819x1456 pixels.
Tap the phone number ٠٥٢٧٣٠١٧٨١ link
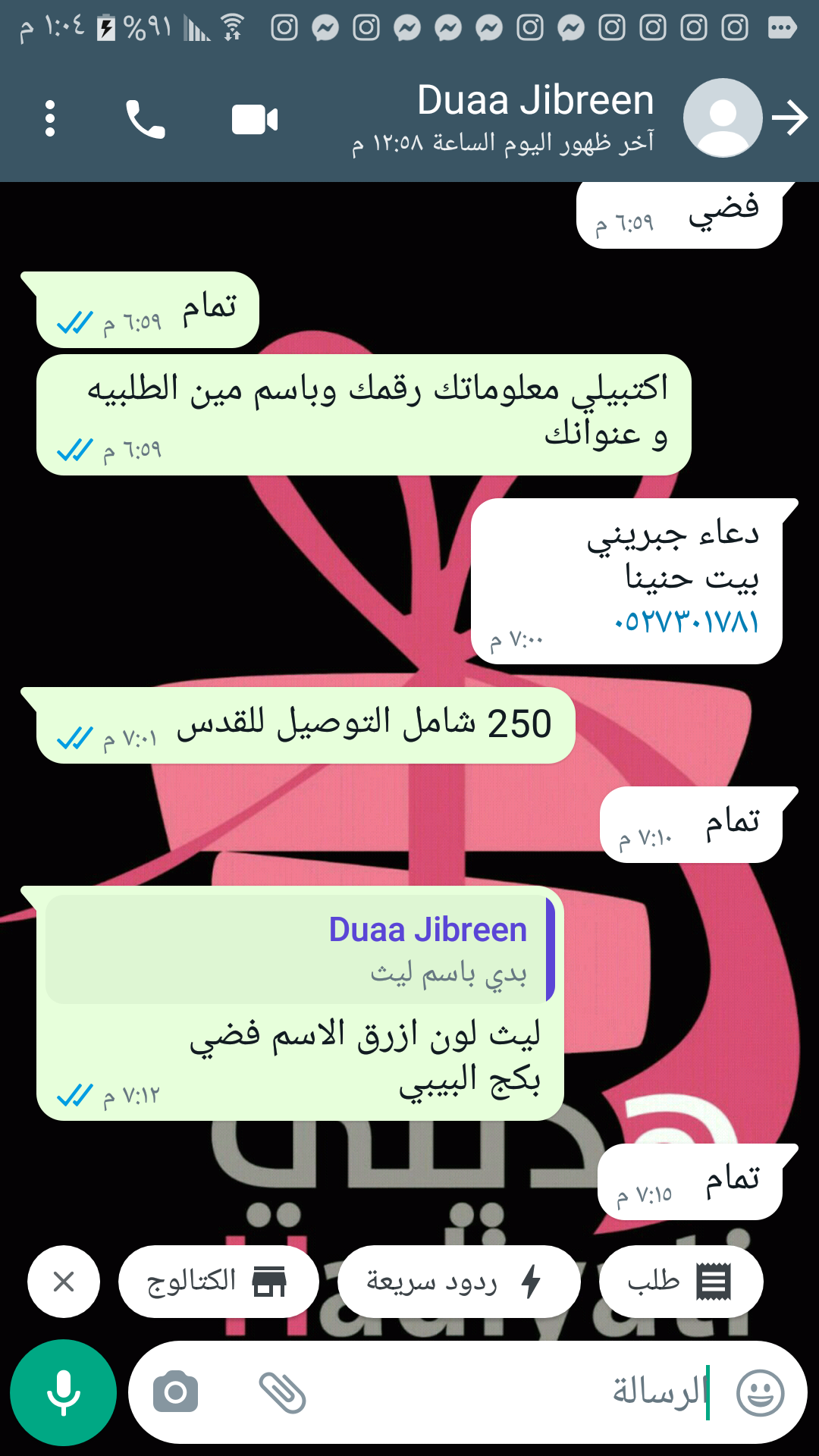pos(686,622)
